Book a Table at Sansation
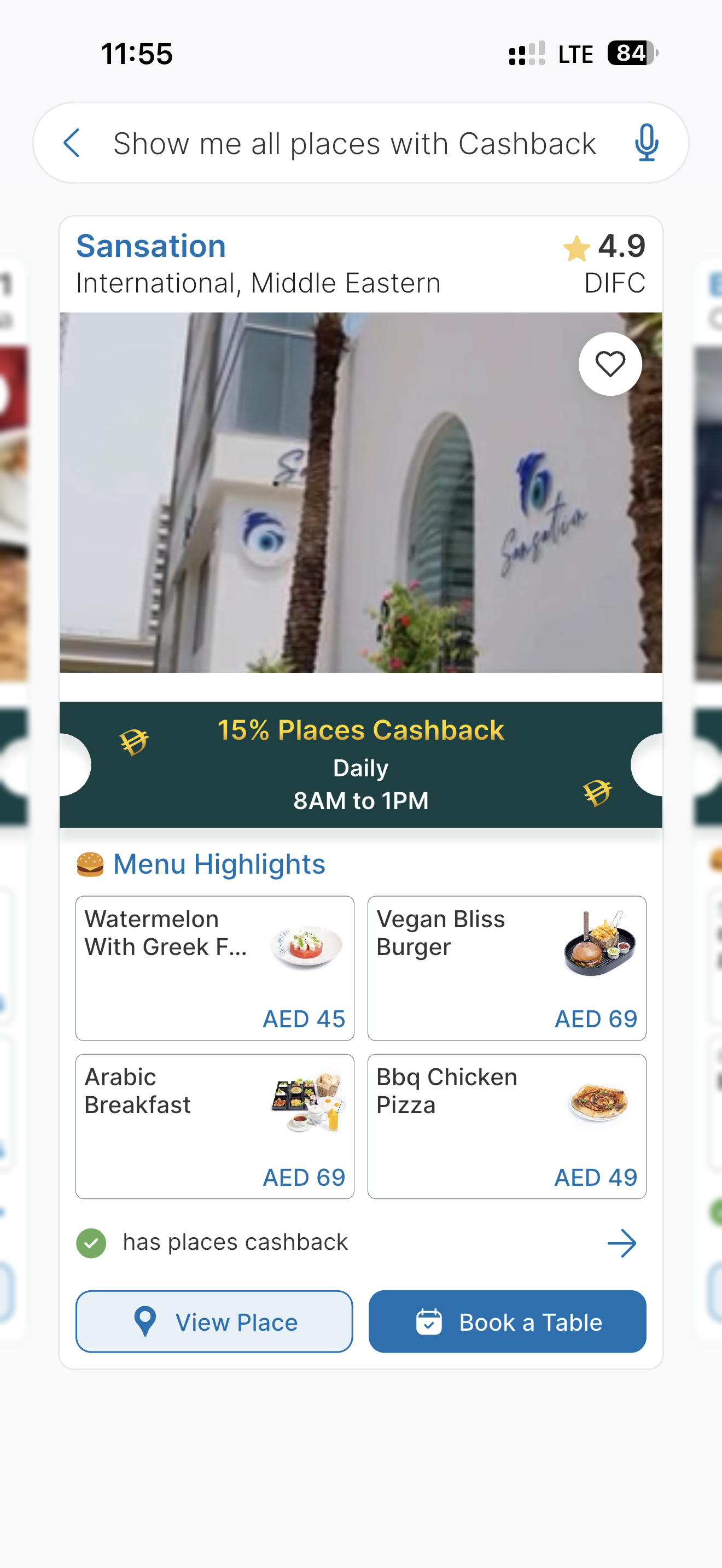The image size is (722, 1568). pyautogui.click(x=506, y=1321)
